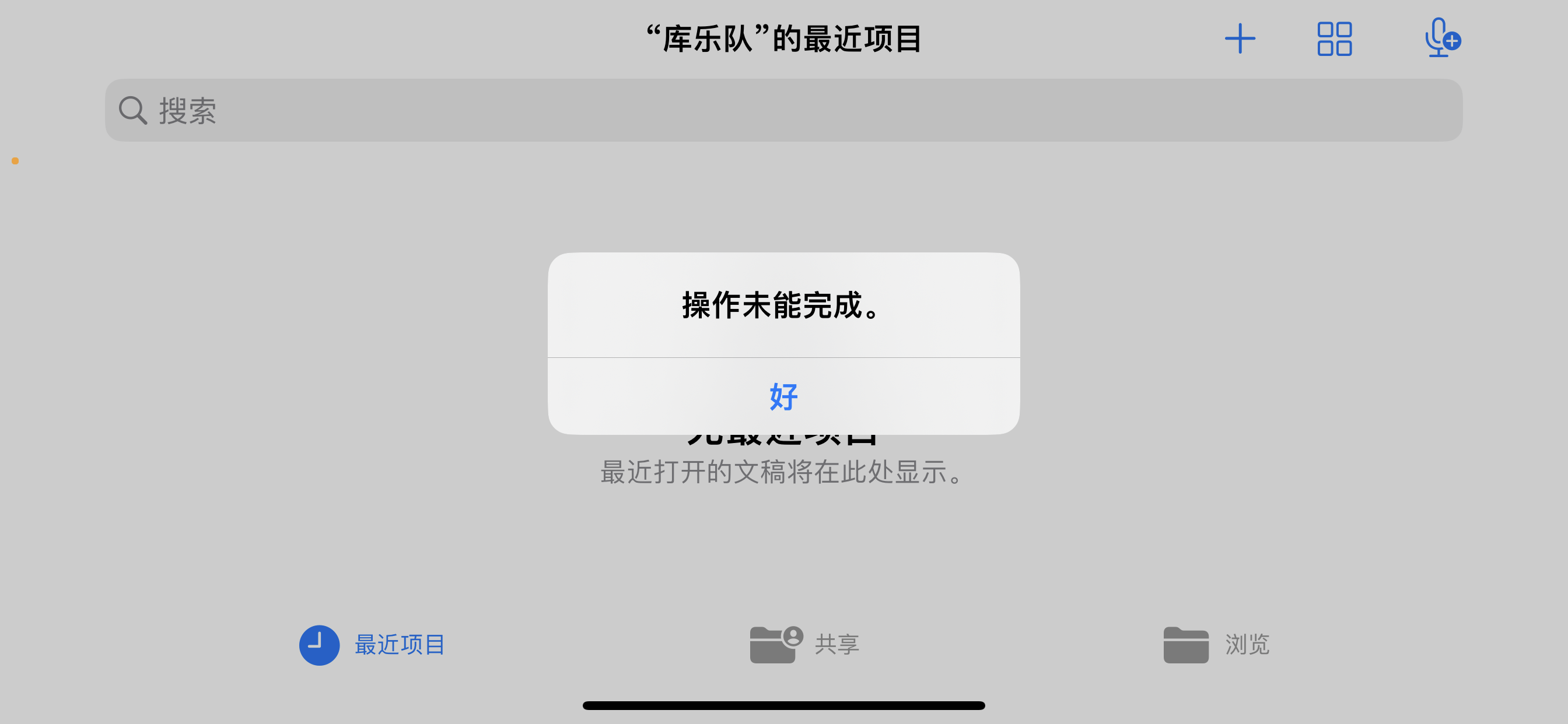Switch to the grid view layout
This screenshot has width=1568, height=724.
point(1334,39)
